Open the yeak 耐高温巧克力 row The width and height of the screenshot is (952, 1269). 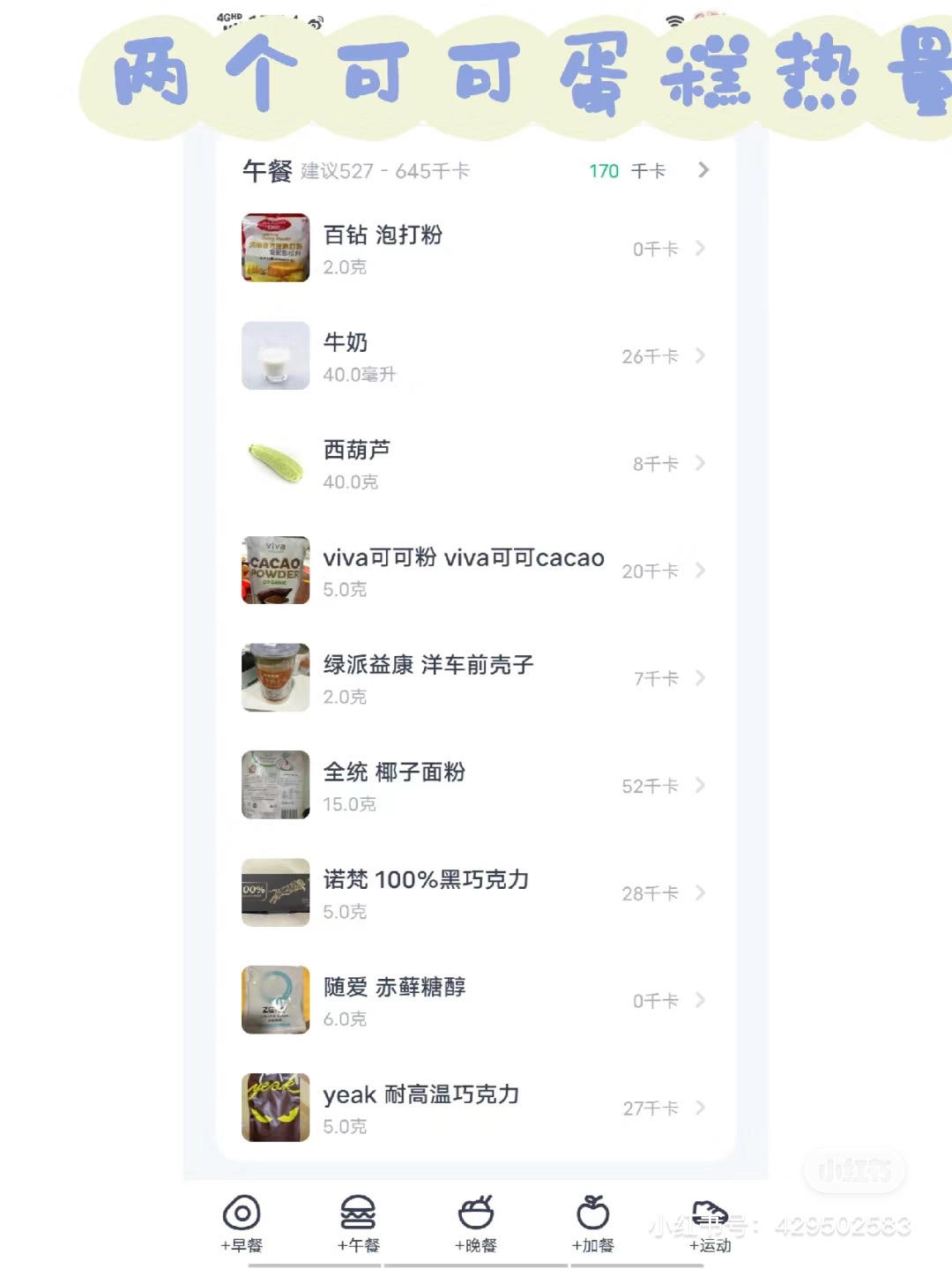(474, 1109)
